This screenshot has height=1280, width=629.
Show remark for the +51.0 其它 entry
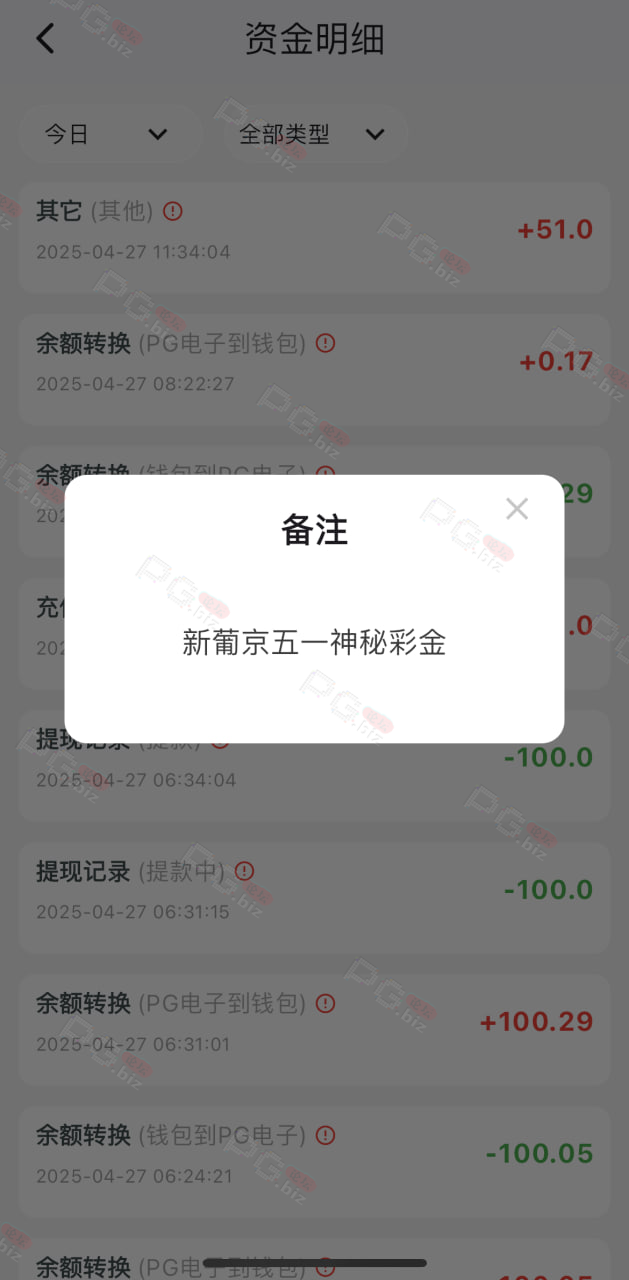173,211
